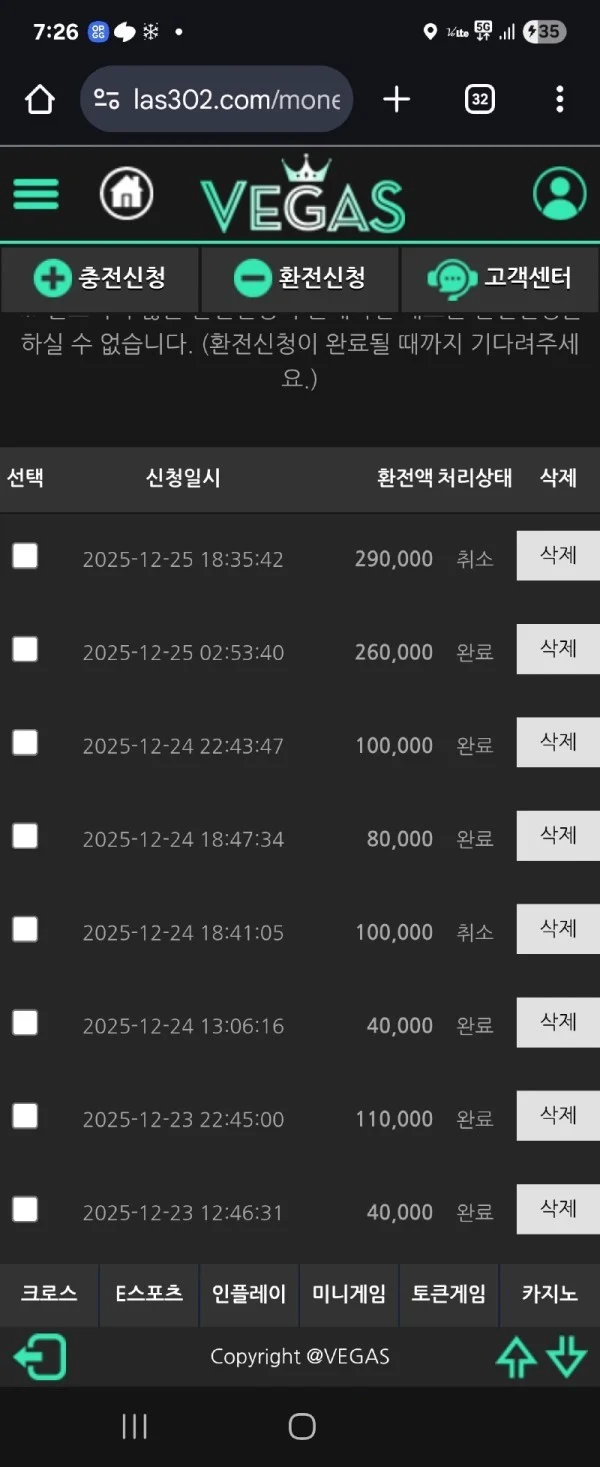Delete the 2025-12-25 02:53:40 record
The height and width of the screenshot is (1467, 600).
pos(558,649)
